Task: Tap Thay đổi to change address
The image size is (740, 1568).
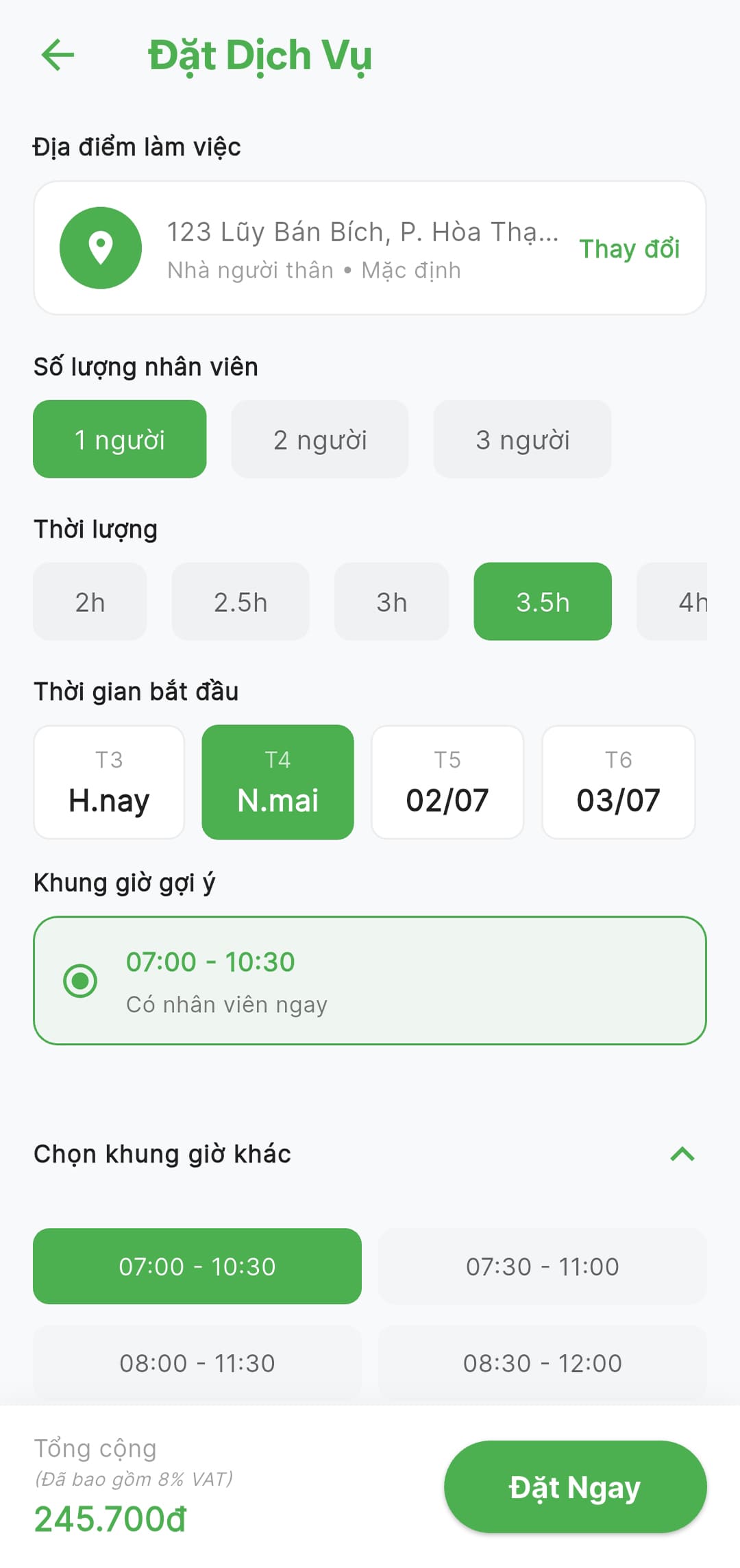Action: pos(629,249)
